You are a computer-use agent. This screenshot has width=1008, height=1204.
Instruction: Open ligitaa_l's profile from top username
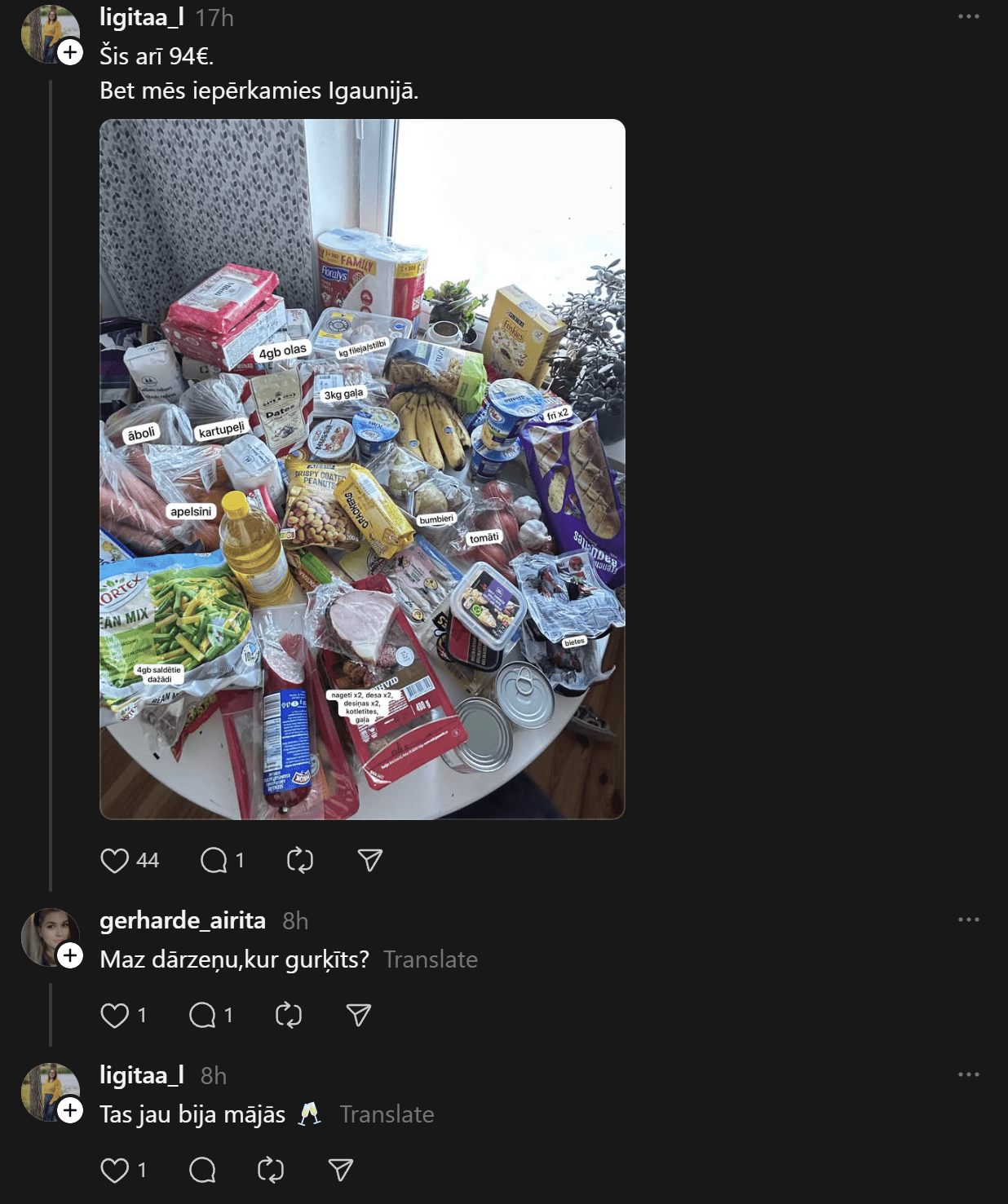coord(141,16)
